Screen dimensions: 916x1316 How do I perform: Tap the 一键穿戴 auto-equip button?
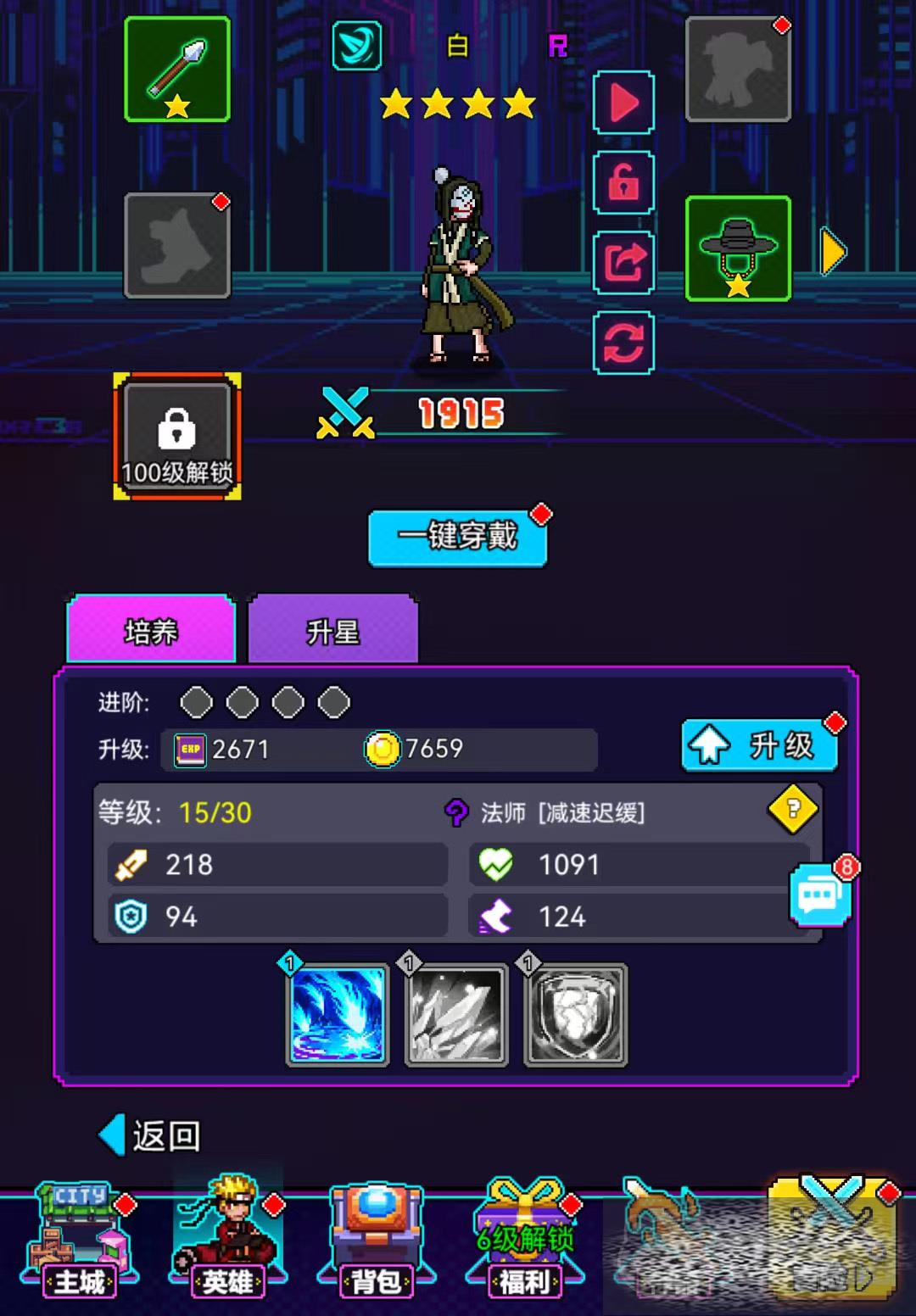point(457,537)
